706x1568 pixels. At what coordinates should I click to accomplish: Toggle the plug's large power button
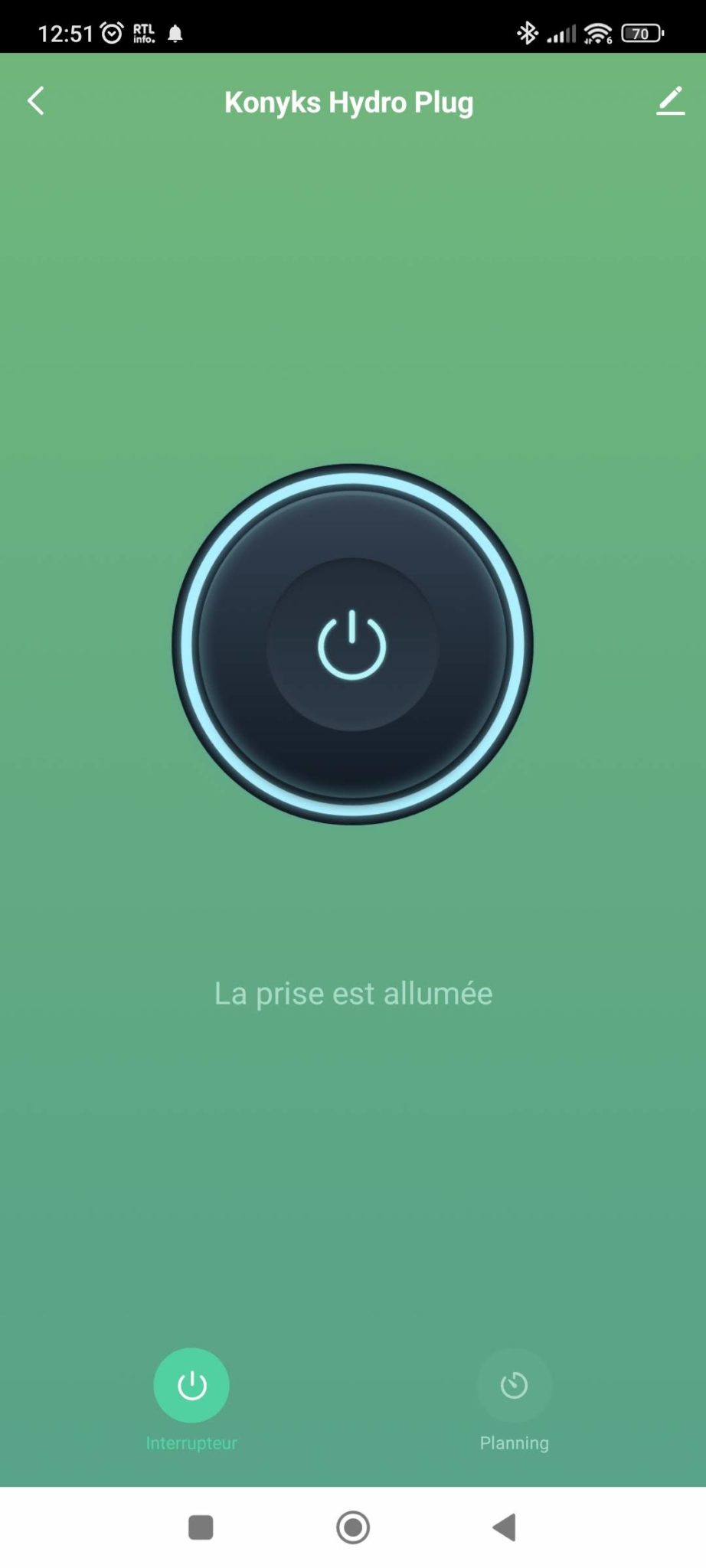tap(352, 644)
